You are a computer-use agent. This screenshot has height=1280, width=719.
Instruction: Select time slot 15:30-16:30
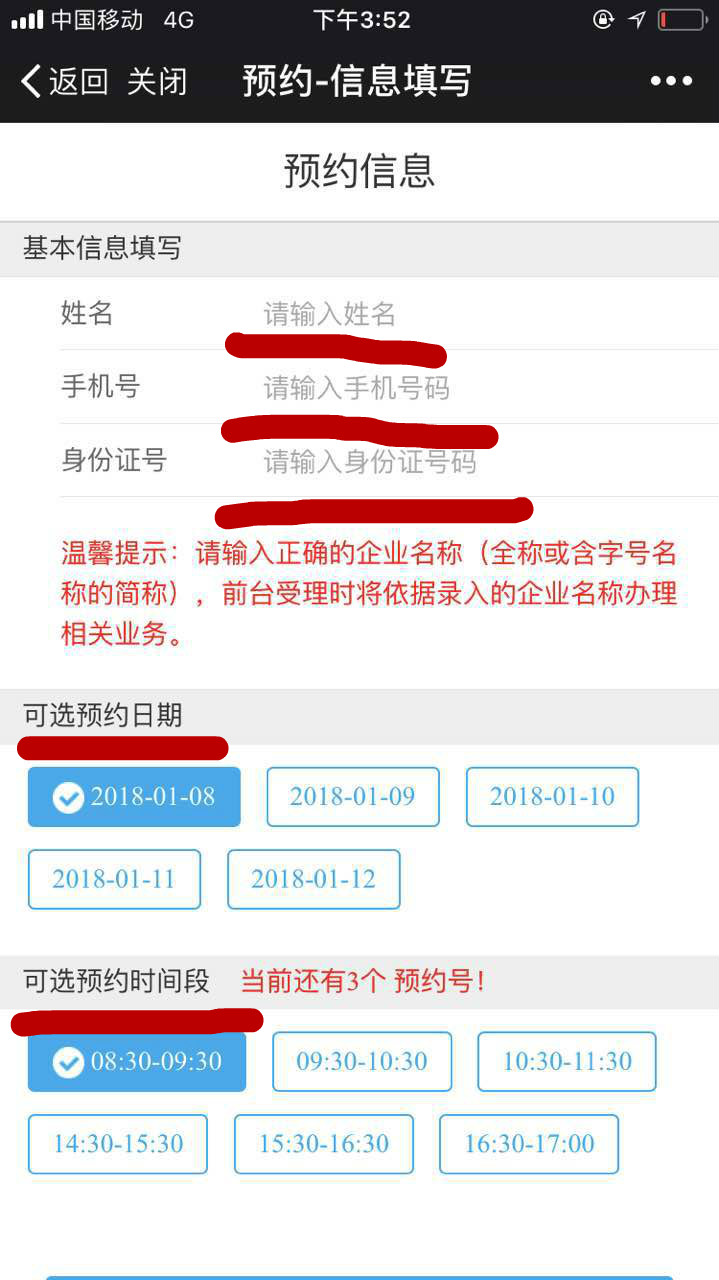(x=323, y=1144)
